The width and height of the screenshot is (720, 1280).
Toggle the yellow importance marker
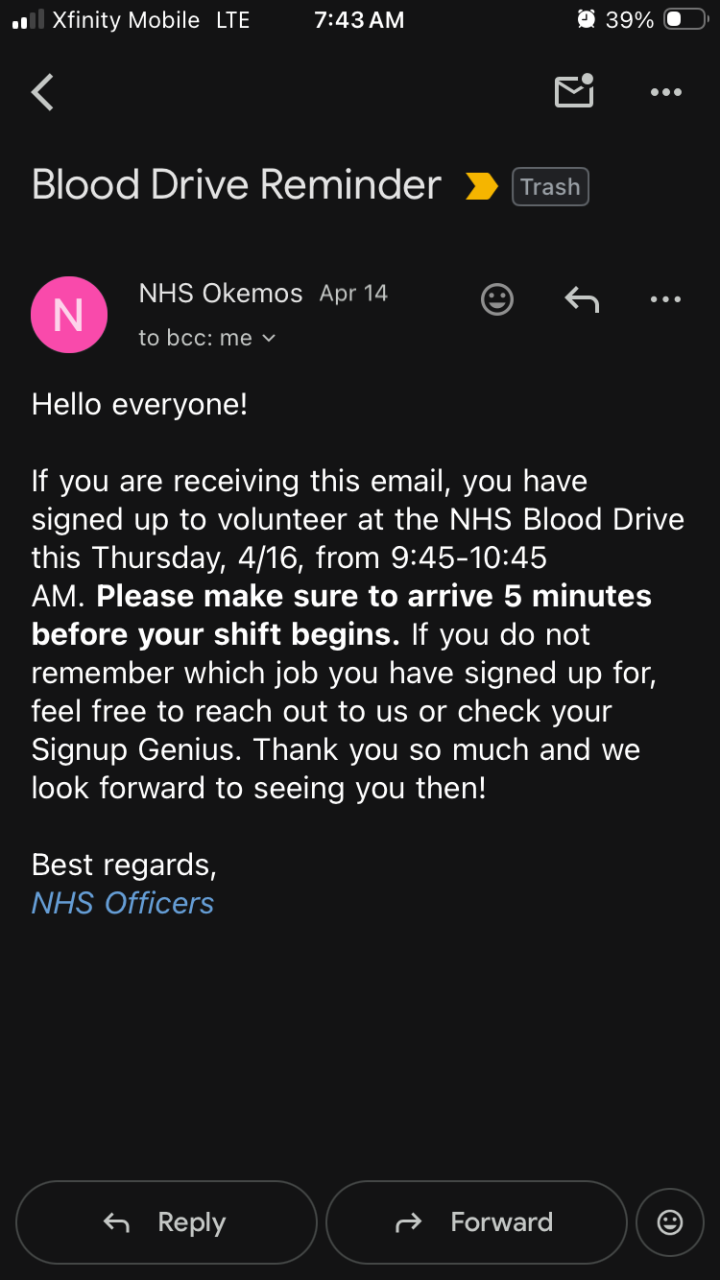481,187
